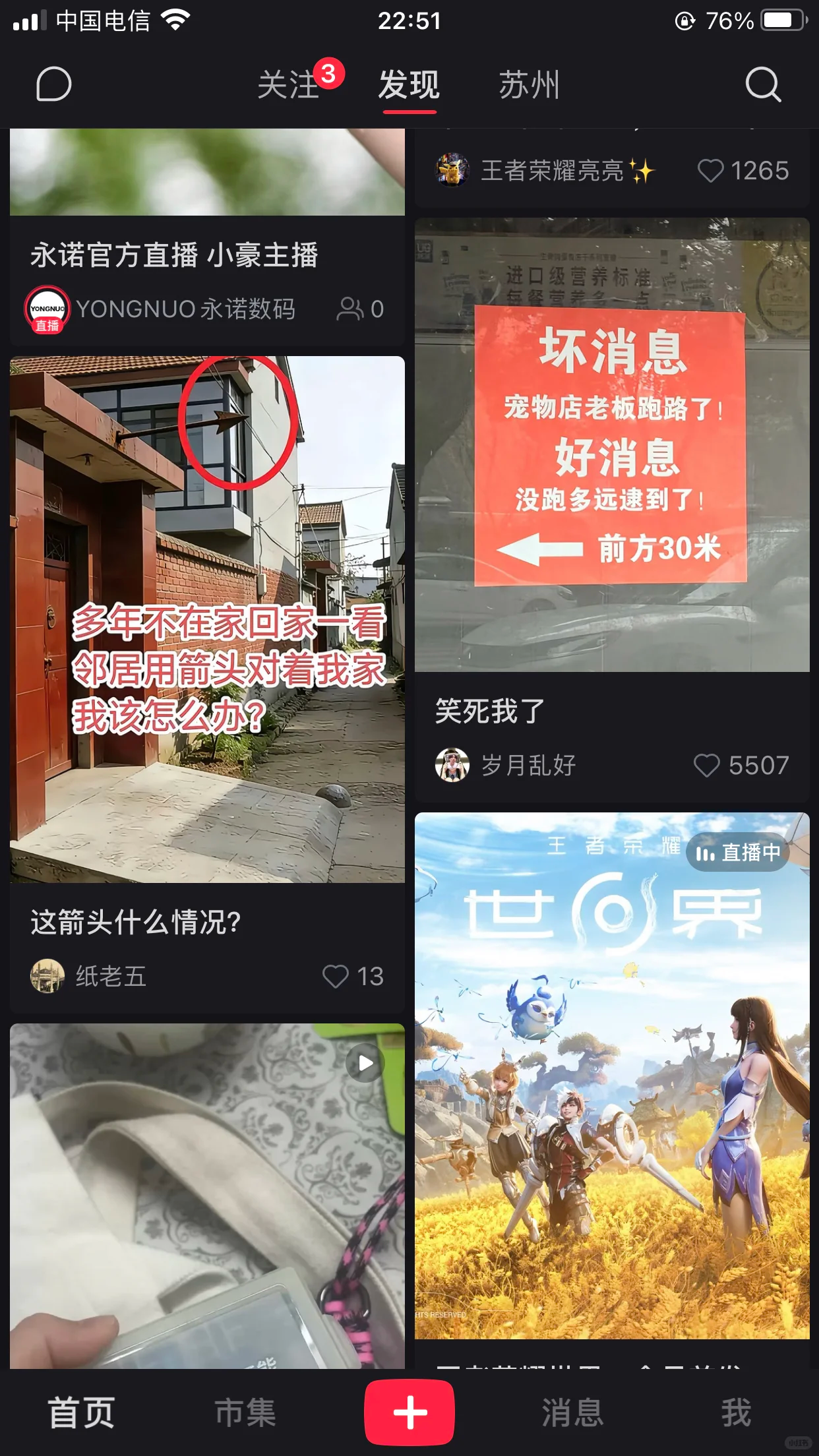This screenshot has width=819, height=1456.
Task: Open the 笑死我了 pet shop notice post
Action: pos(612,445)
